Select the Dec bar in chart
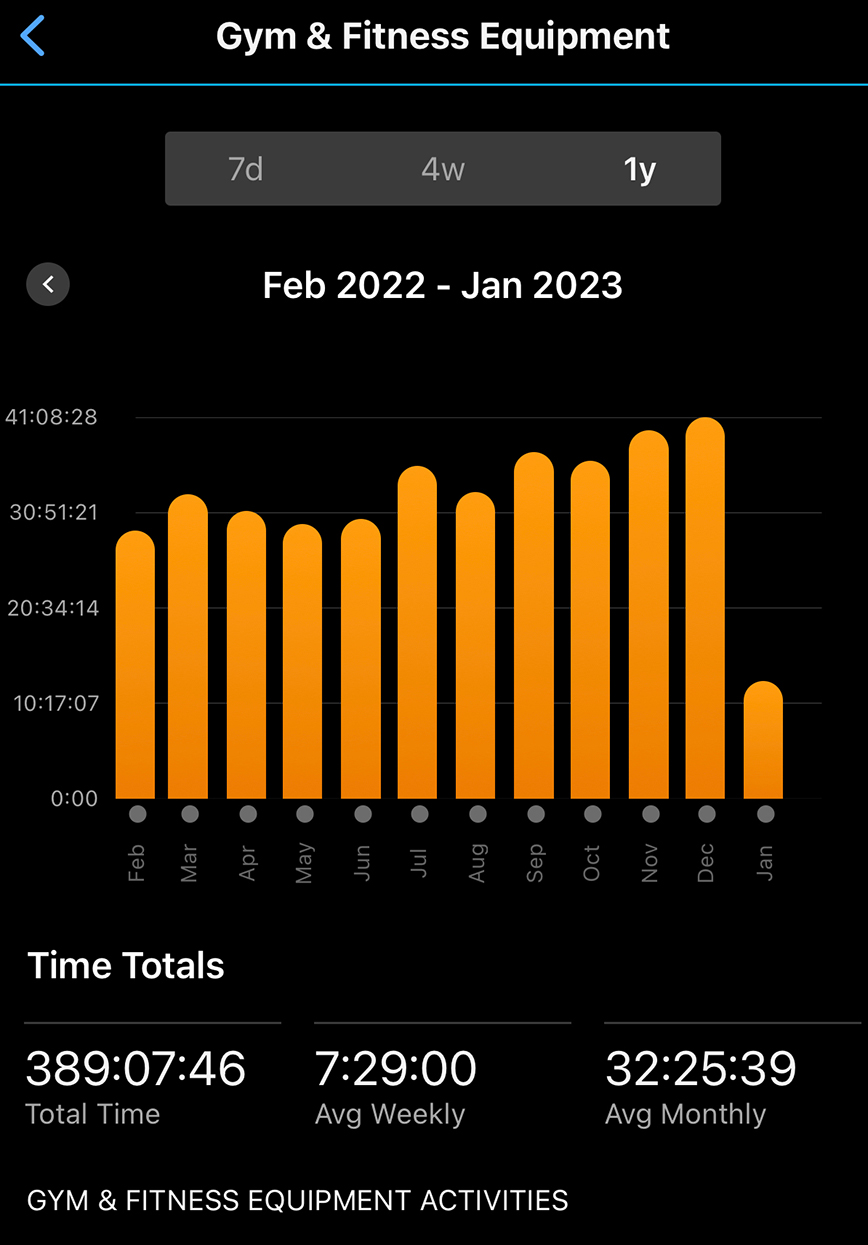 (705, 608)
